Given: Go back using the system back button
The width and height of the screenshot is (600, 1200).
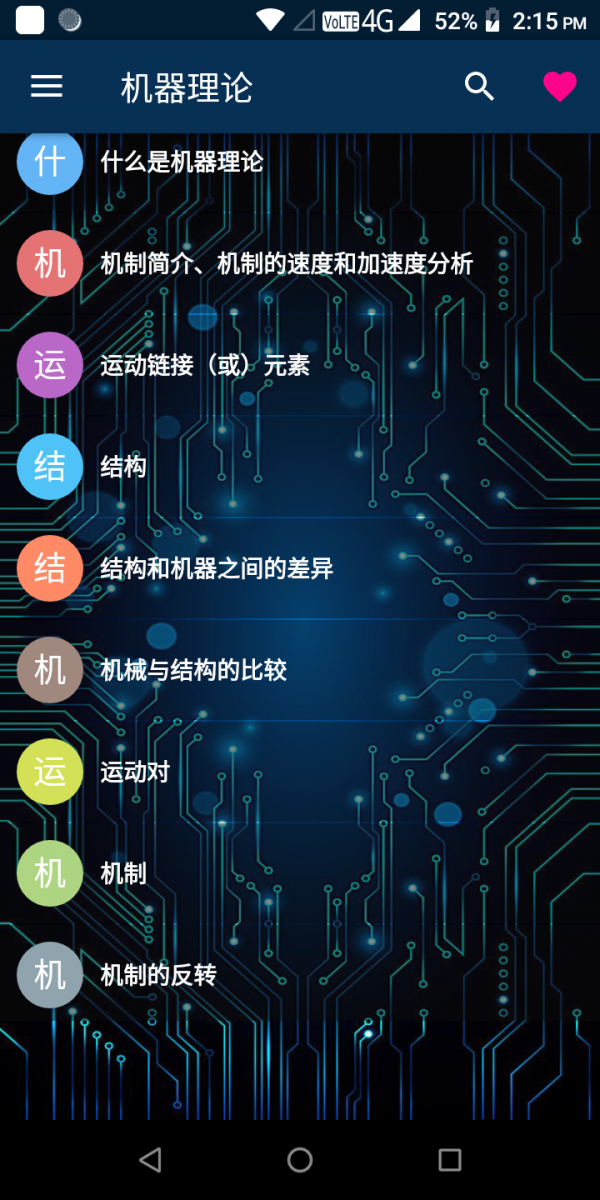Looking at the screenshot, I should click(150, 1160).
